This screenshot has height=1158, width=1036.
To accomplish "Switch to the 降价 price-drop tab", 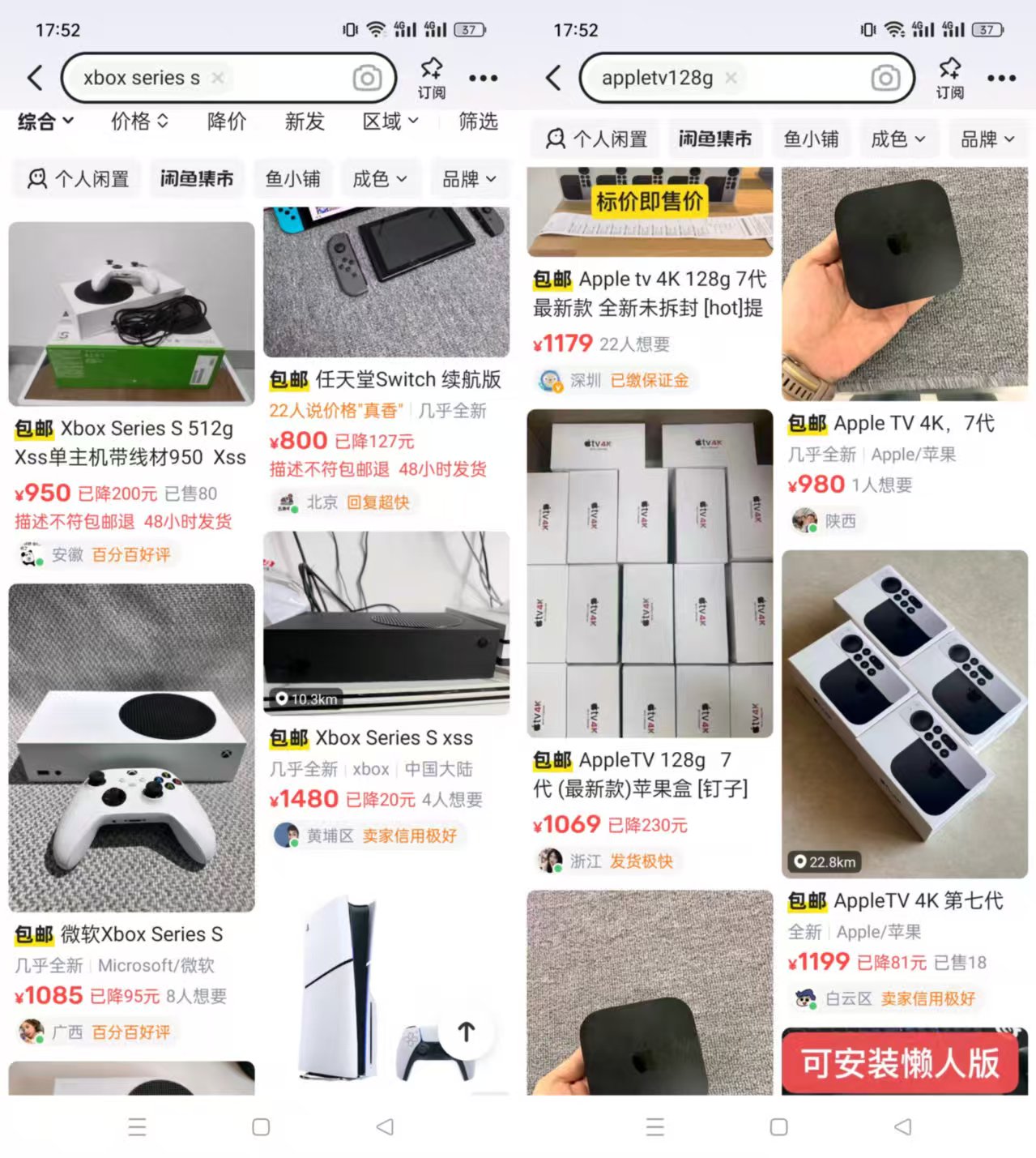I will pyautogui.click(x=225, y=122).
